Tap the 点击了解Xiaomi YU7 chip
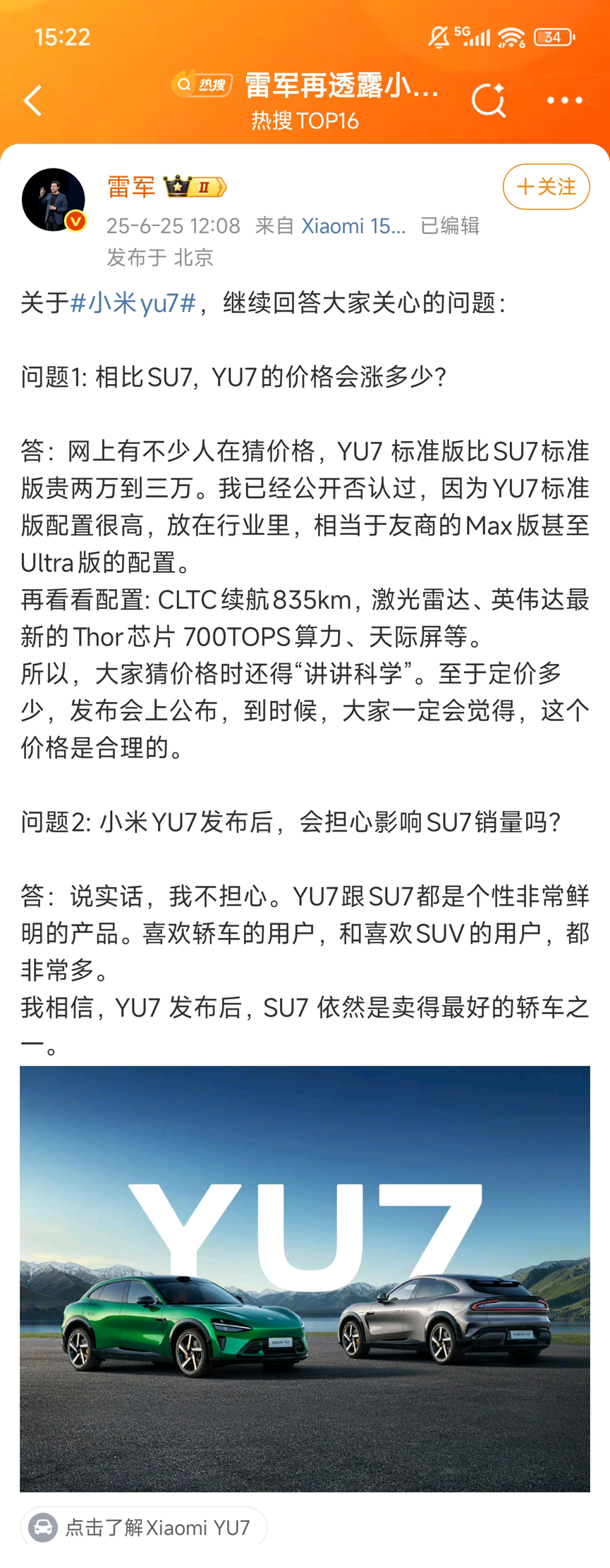Image resolution: width=610 pixels, height=1568 pixels. (x=144, y=1527)
